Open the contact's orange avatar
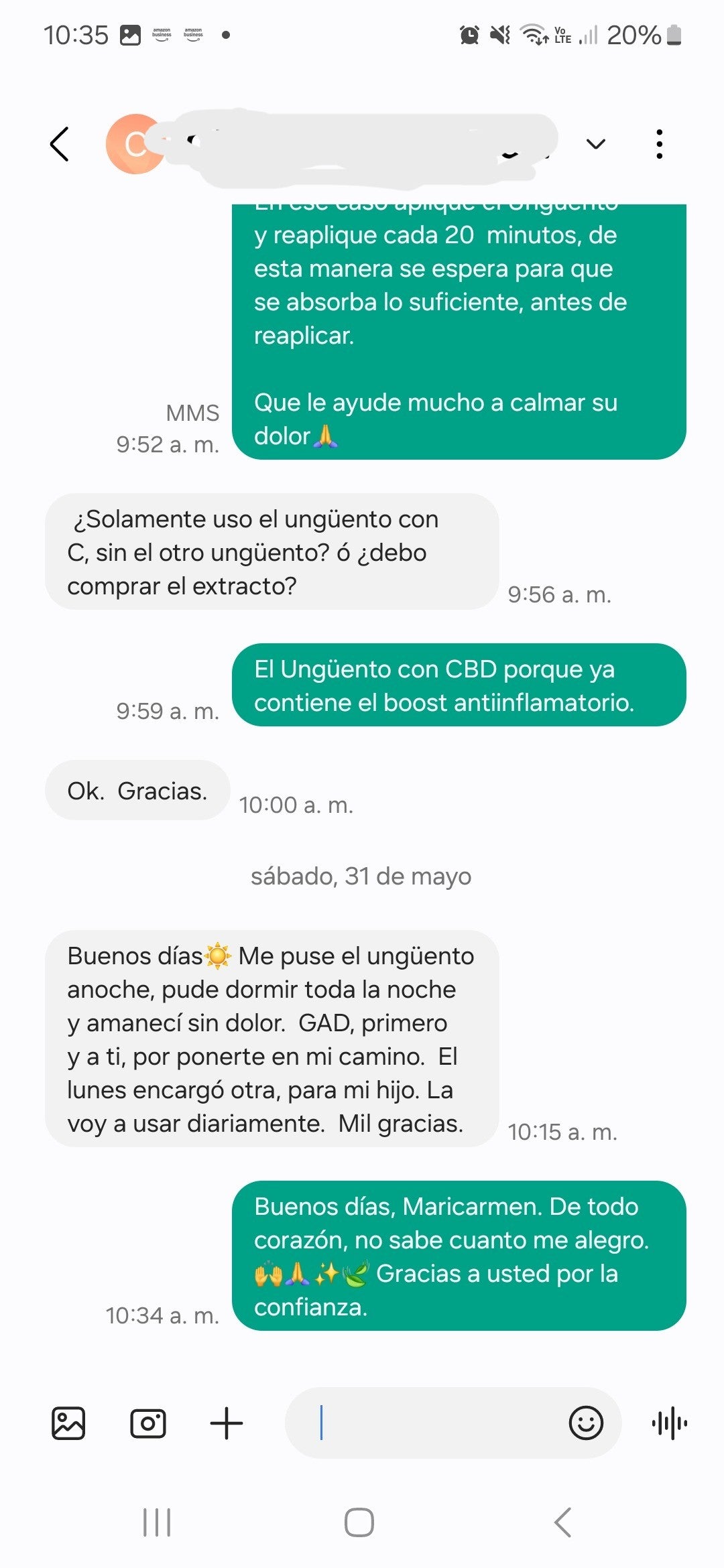 134,144
